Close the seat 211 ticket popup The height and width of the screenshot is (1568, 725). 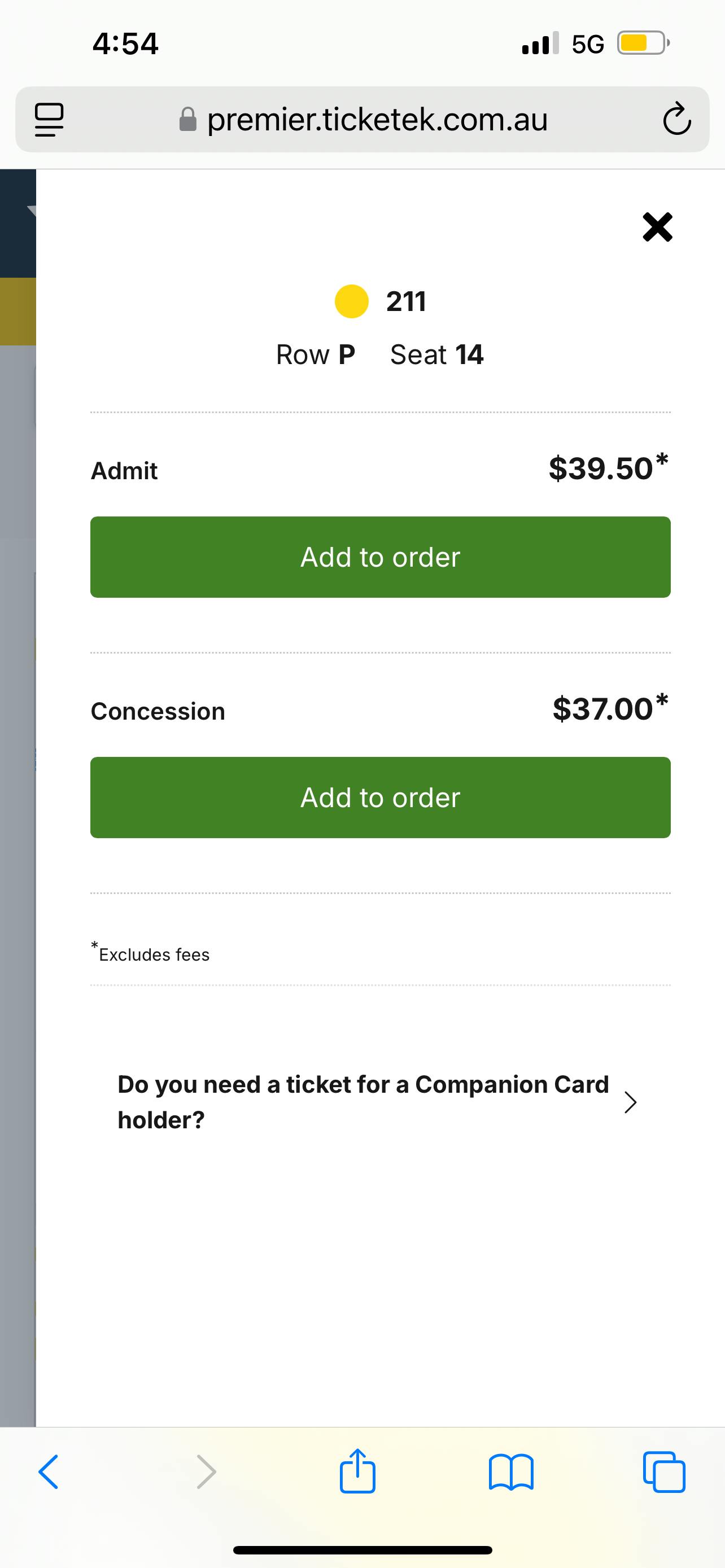[657, 227]
